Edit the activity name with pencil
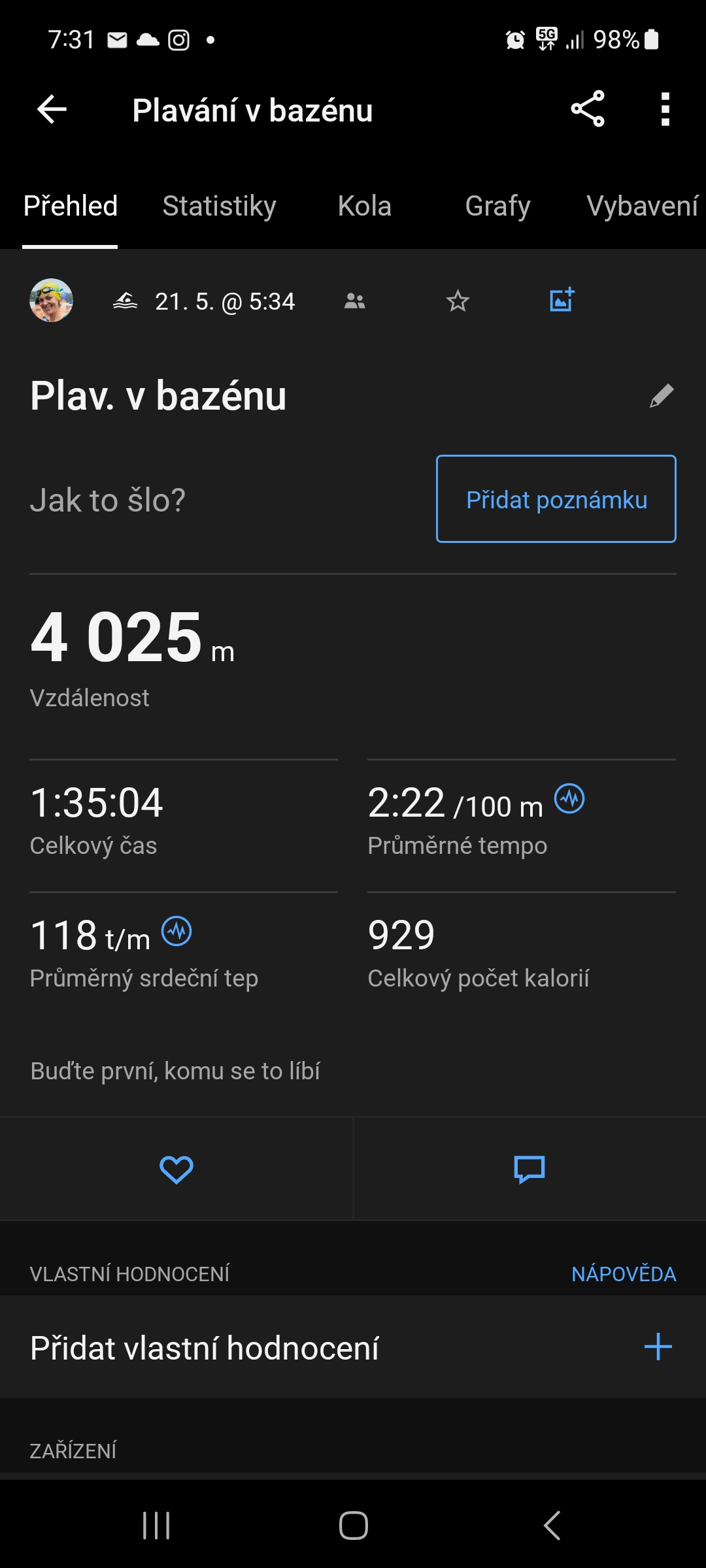 point(662,396)
